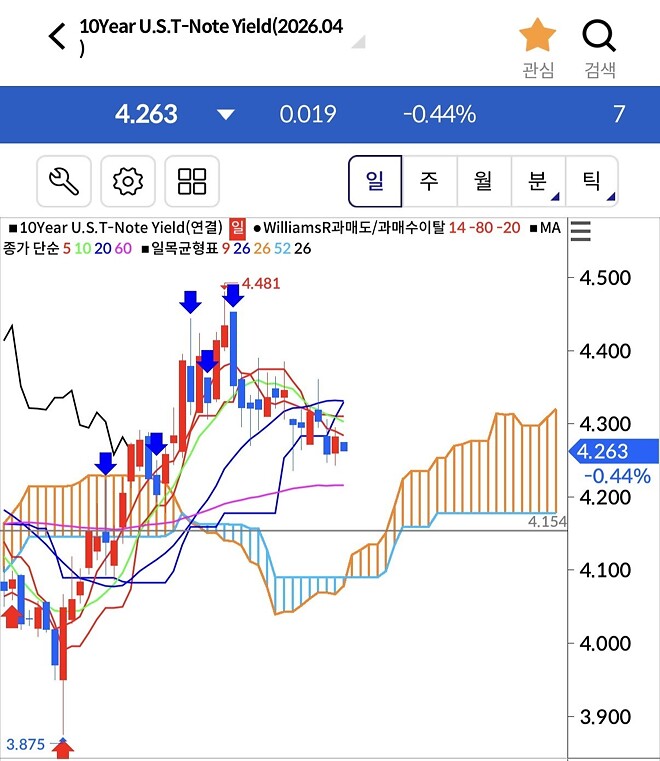
Task: Switch to the 주 weekly period tab
Action: (x=429, y=181)
